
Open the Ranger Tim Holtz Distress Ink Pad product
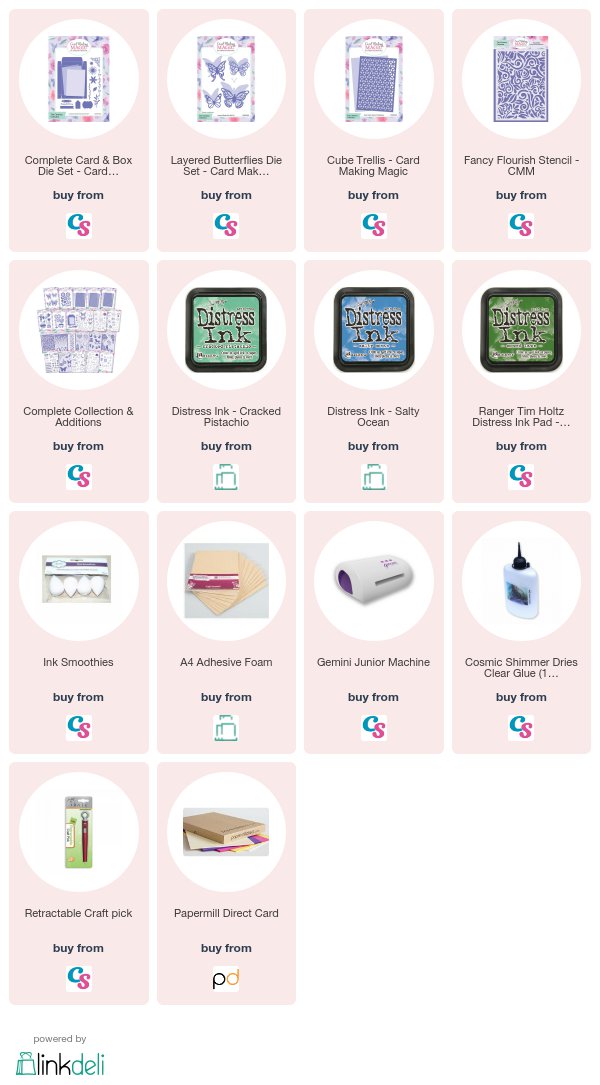pos(521,331)
